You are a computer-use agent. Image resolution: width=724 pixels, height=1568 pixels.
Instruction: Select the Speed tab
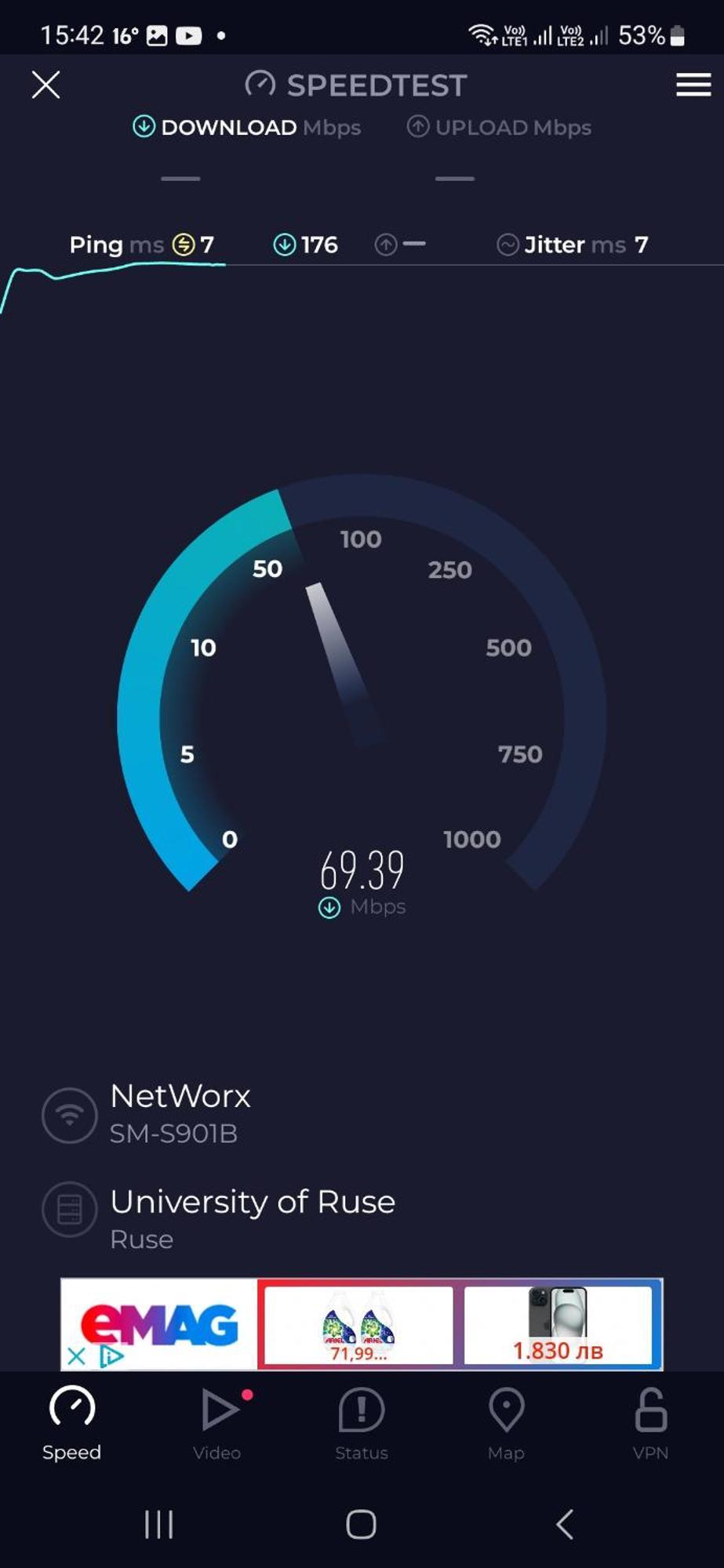coord(71,1424)
